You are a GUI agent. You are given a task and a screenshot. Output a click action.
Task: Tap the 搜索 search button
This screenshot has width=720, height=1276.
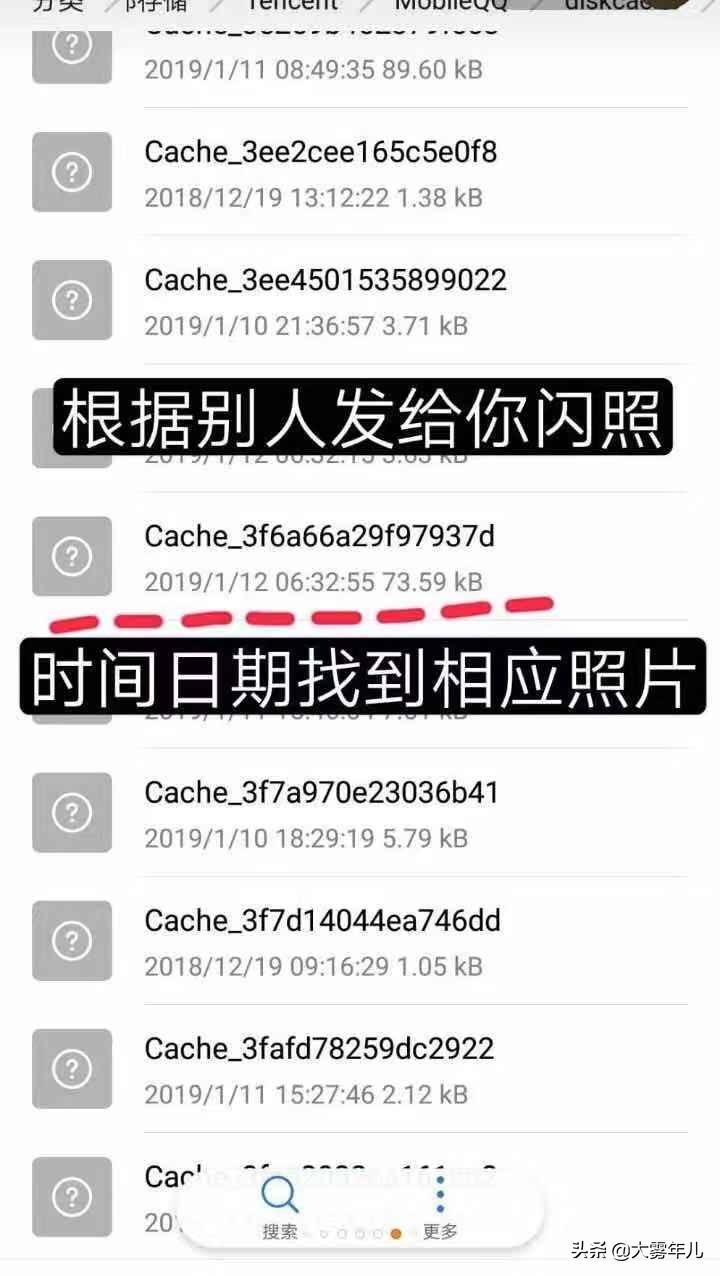(280, 1207)
